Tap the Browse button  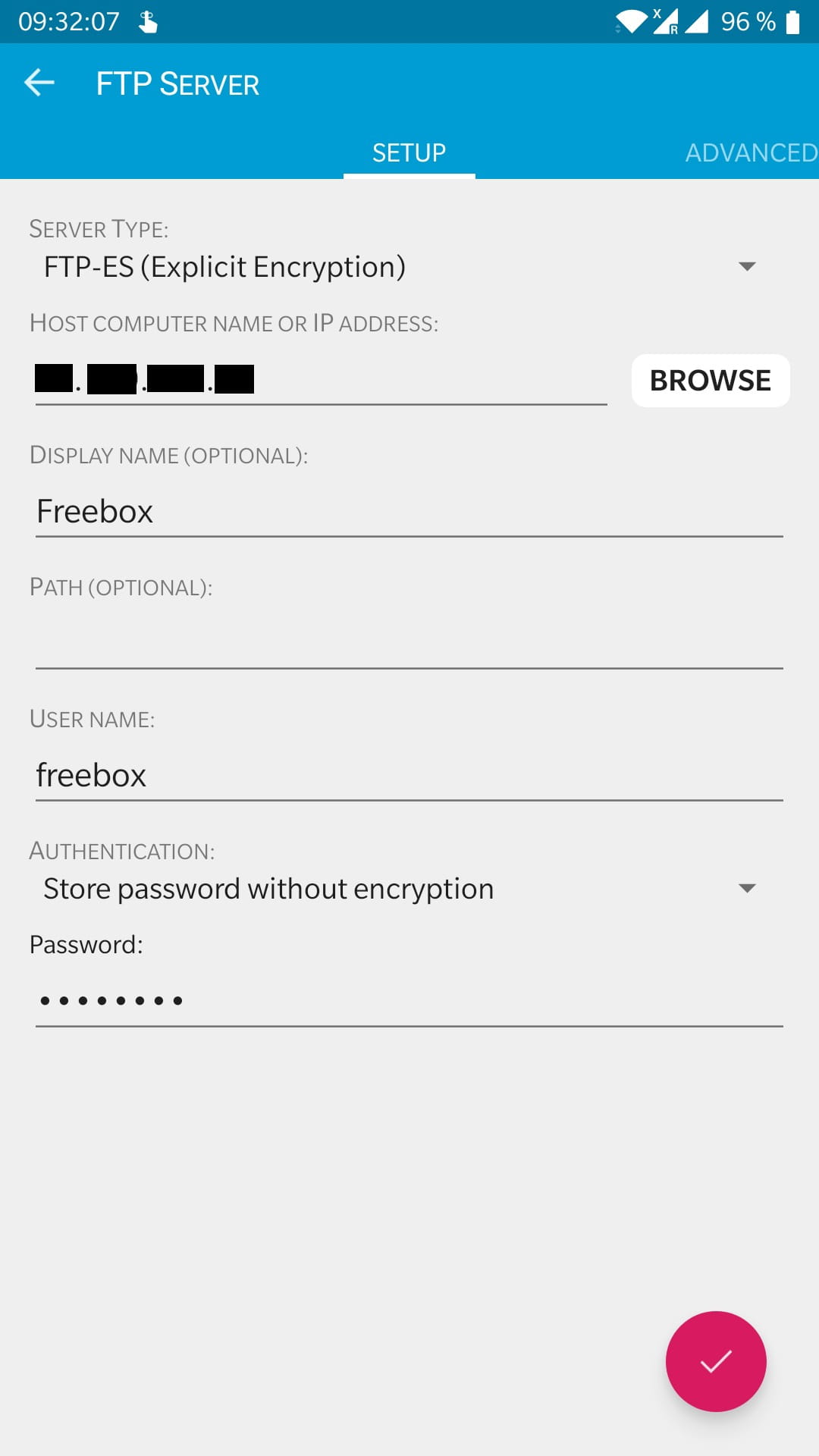pos(711,381)
